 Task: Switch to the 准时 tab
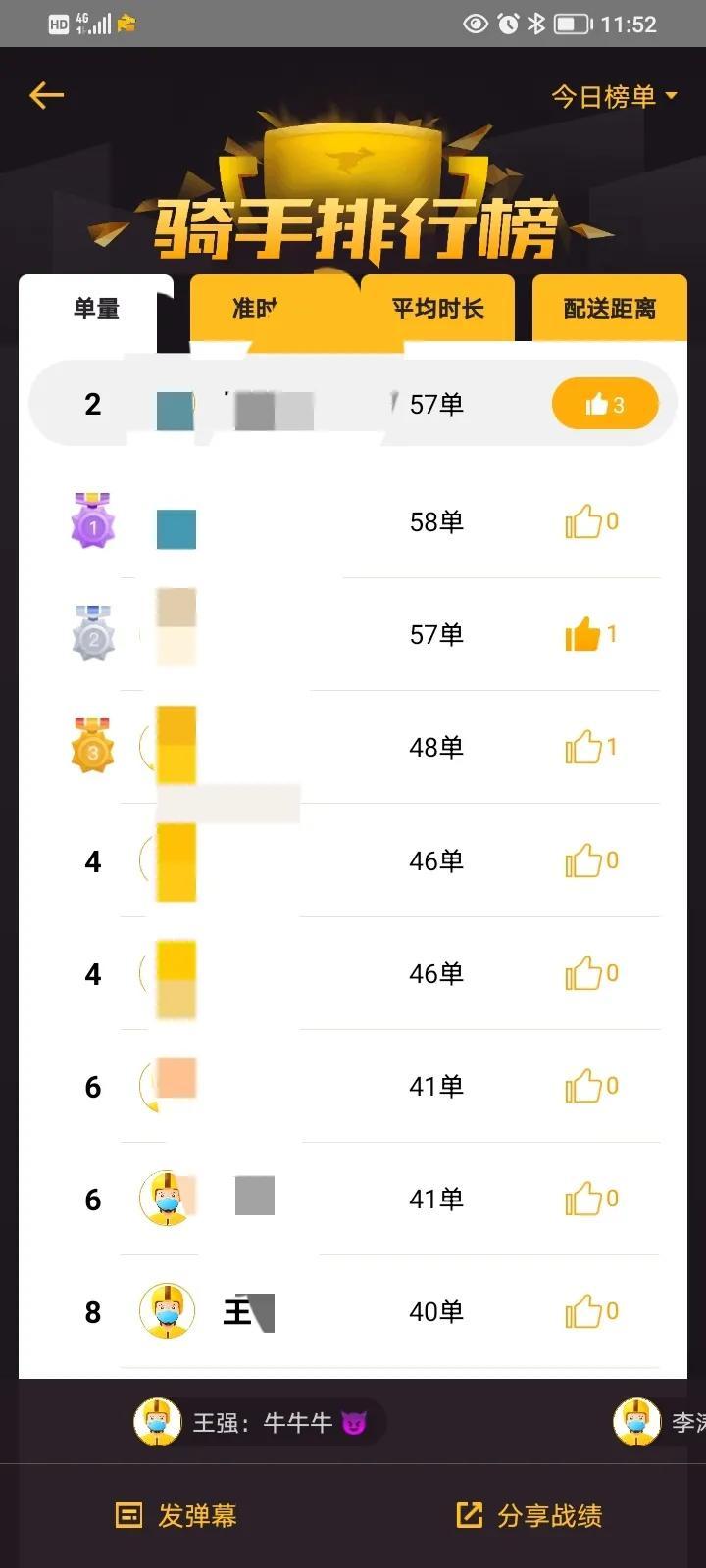255,309
